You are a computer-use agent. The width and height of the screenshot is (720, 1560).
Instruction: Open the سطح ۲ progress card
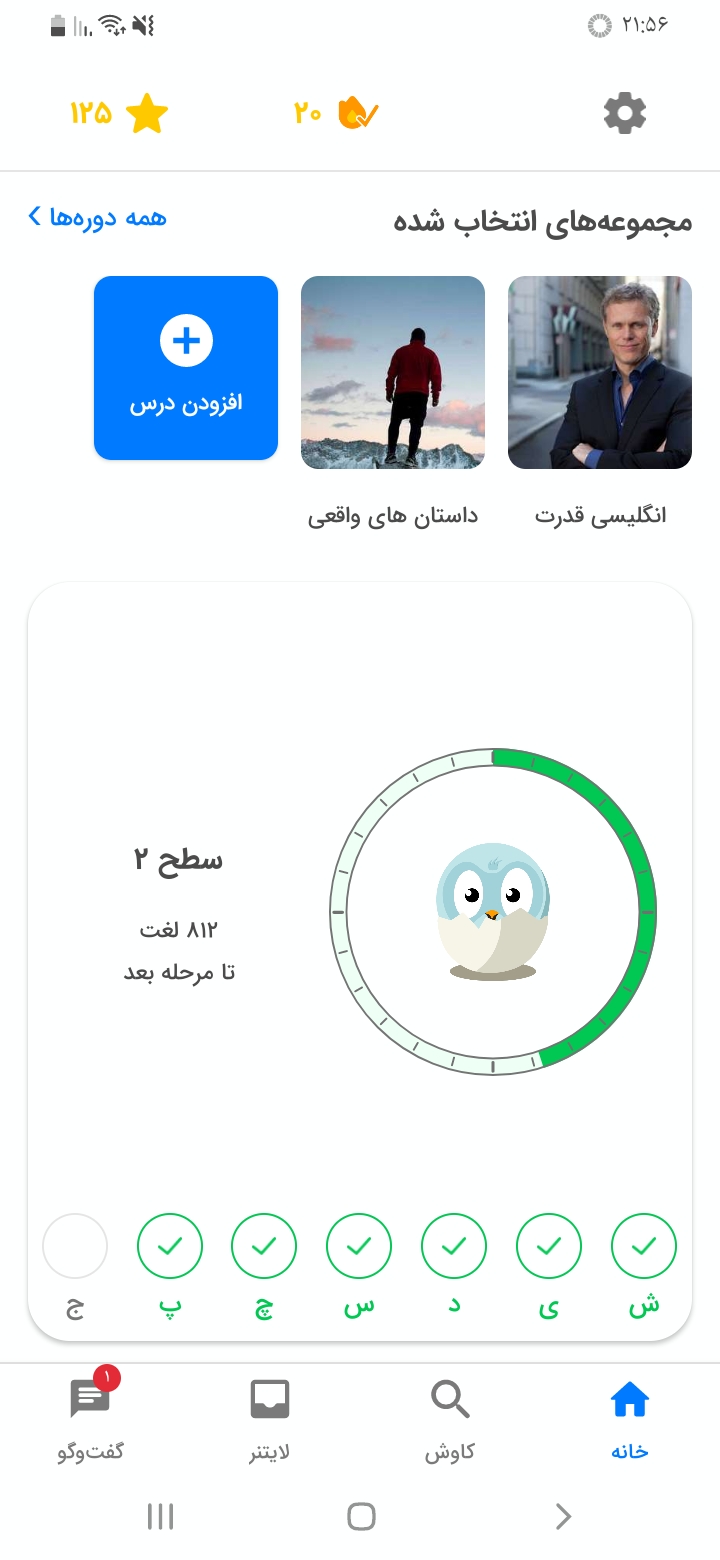(x=360, y=961)
